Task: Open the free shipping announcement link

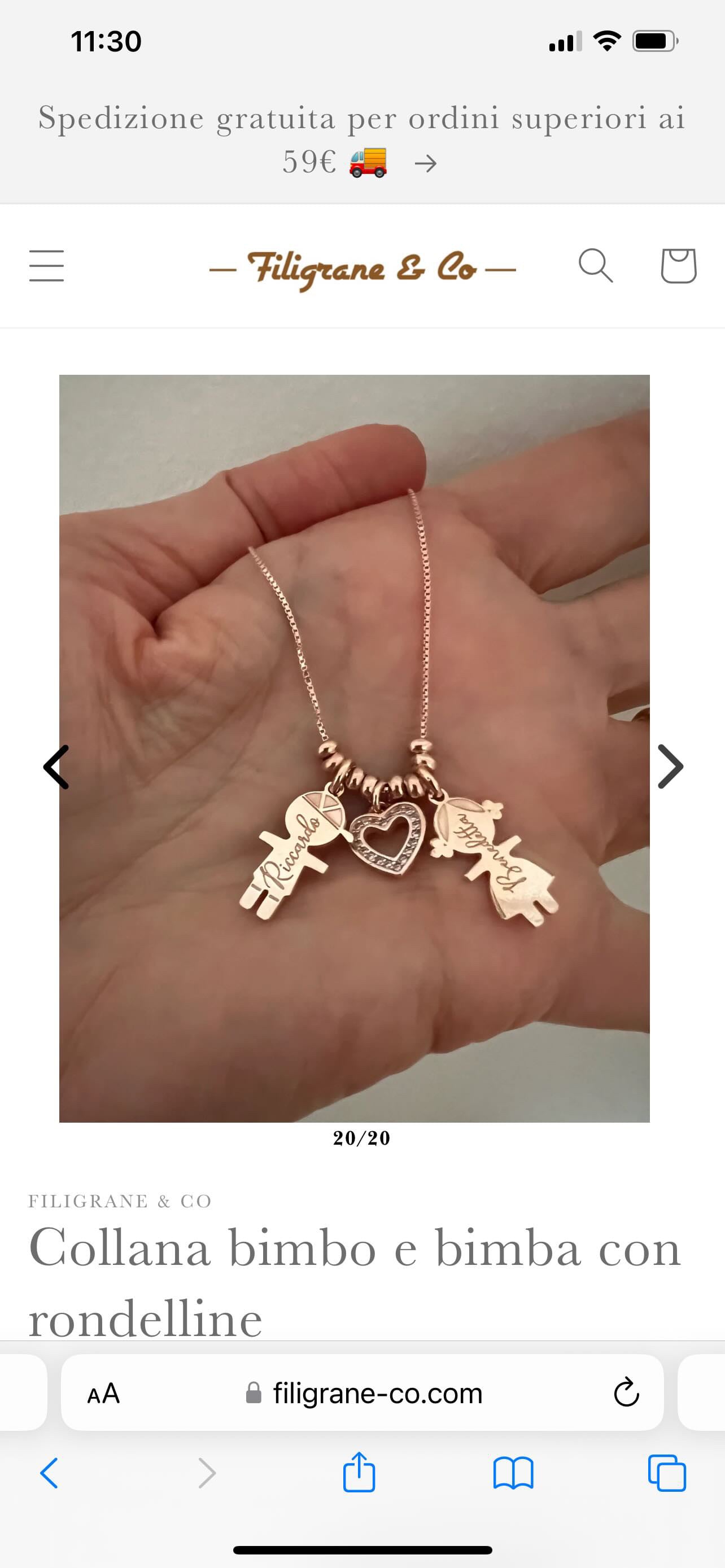Action: click(362, 140)
